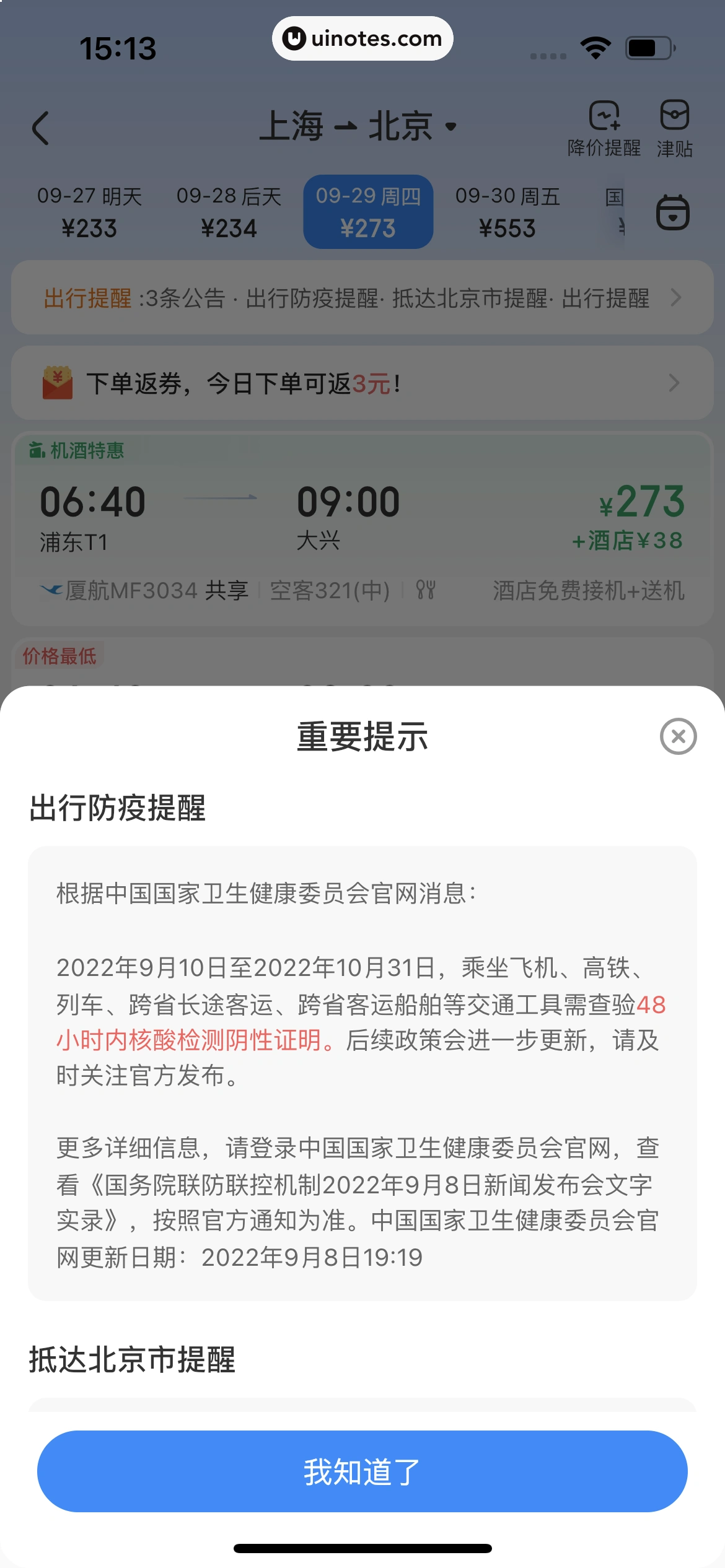This screenshot has width=725, height=1568.
Task: Expand 出行提醒 announcements banner
Action: tap(362, 298)
